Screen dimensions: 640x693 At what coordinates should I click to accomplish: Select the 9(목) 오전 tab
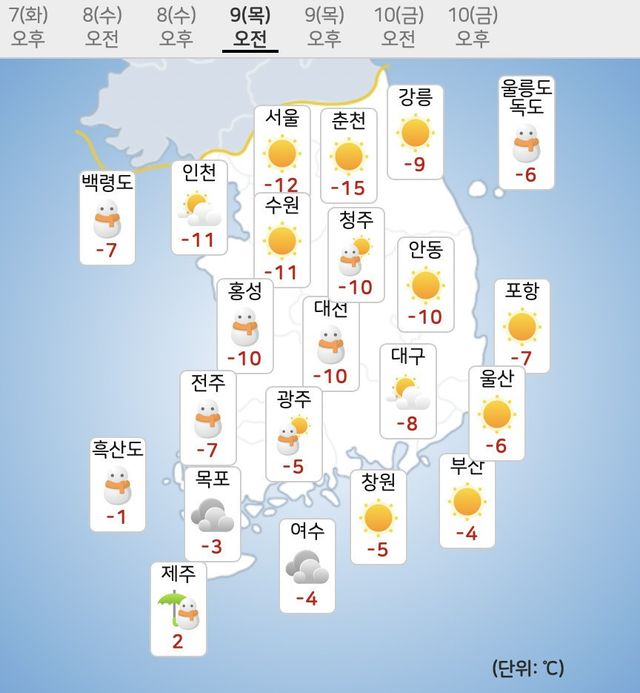point(250,27)
